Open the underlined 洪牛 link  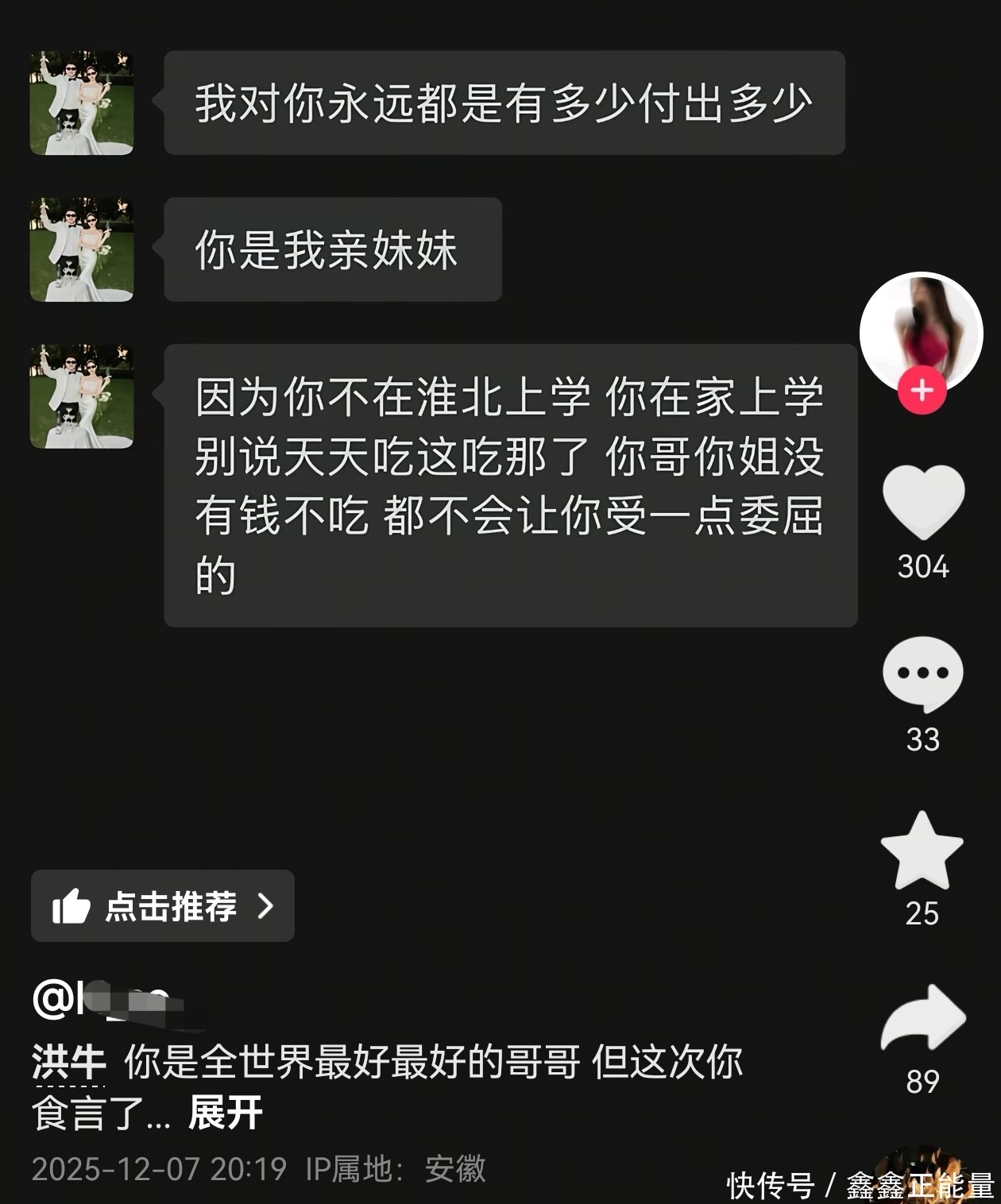point(69,1062)
